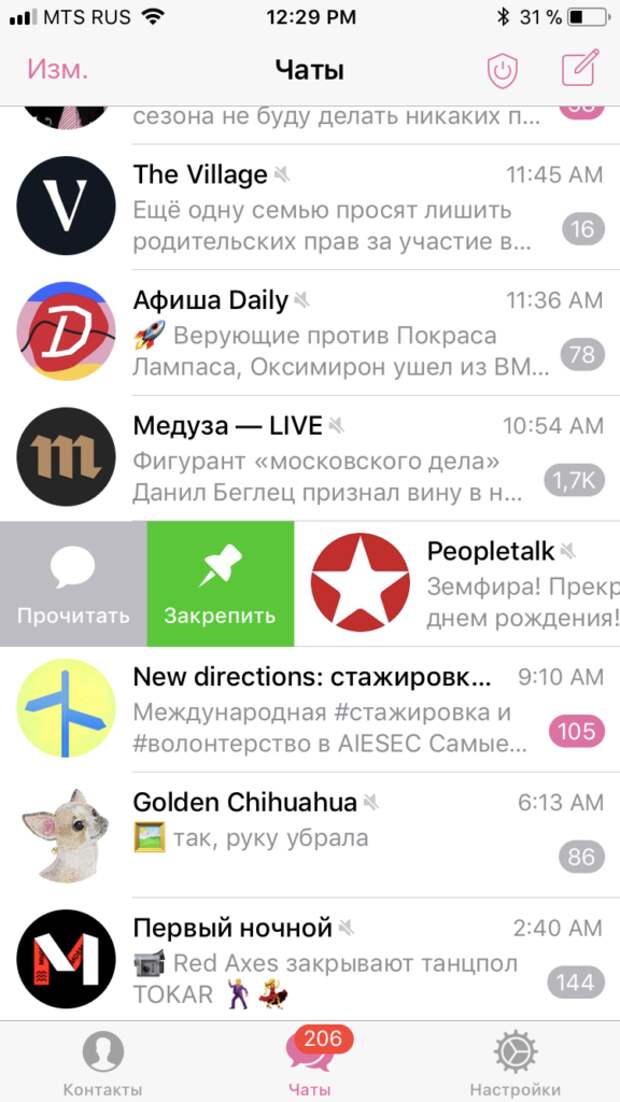Tap the Изм. edit button

58,70
